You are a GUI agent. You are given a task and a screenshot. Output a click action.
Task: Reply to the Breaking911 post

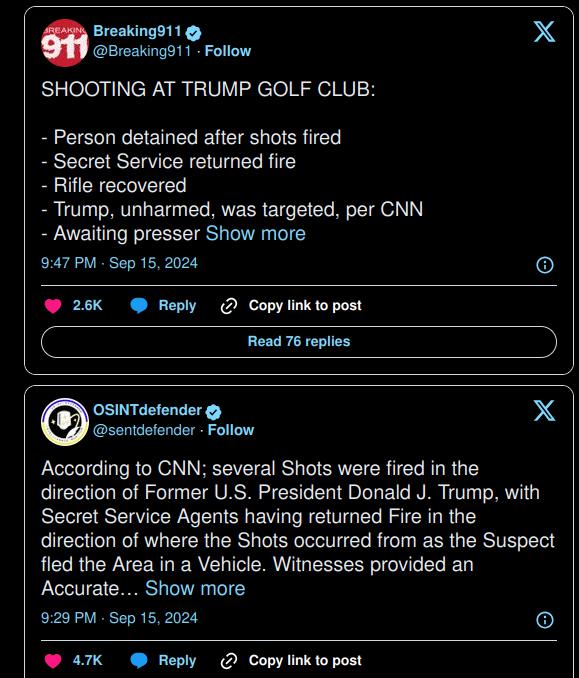[x=163, y=306]
